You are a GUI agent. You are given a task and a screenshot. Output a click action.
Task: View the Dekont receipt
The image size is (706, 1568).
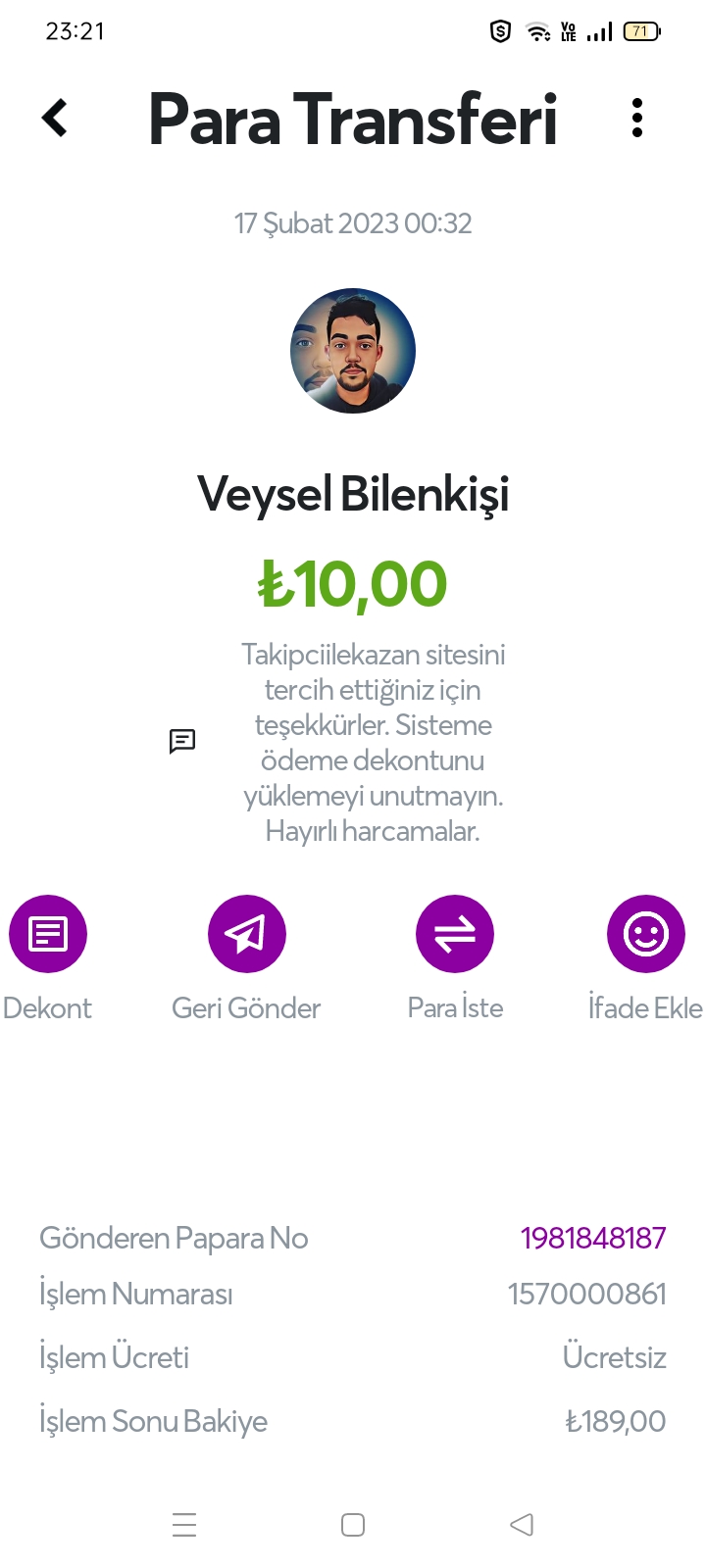tap(48, 934)
